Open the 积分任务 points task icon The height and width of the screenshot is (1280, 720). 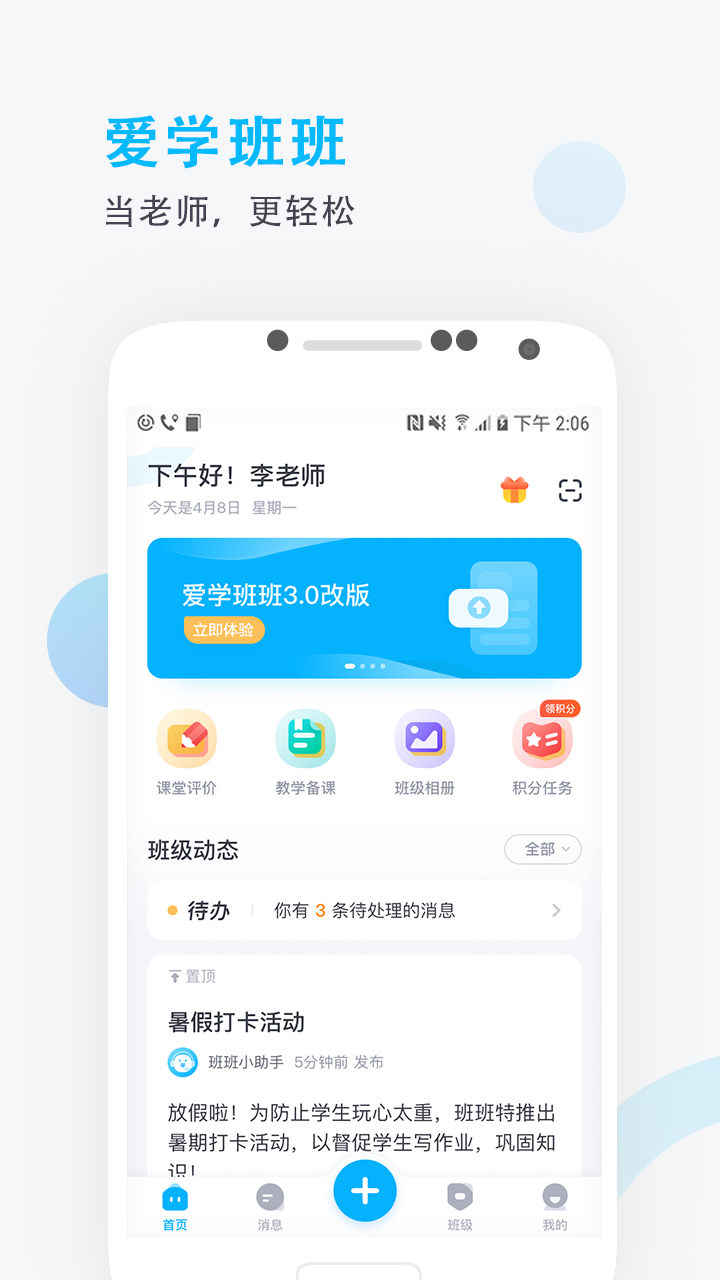543,738
